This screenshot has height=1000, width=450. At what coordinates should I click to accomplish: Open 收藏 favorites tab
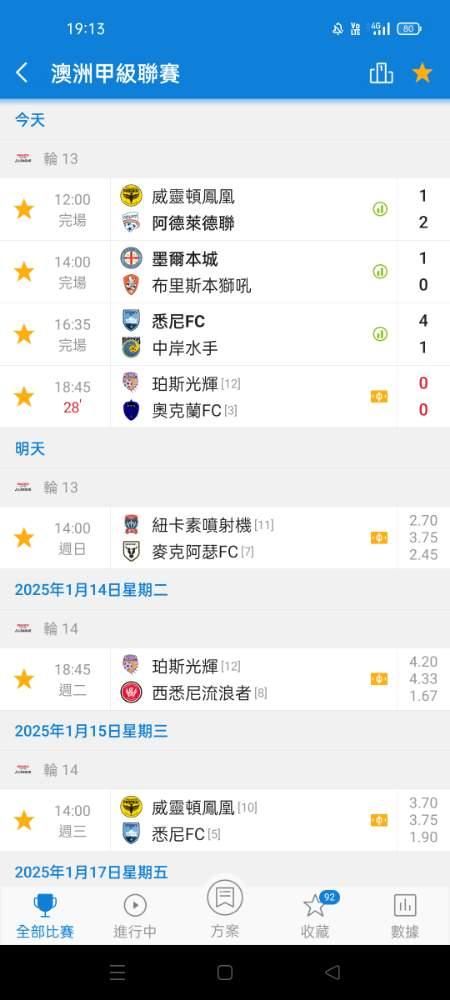(x=316, y=916)
